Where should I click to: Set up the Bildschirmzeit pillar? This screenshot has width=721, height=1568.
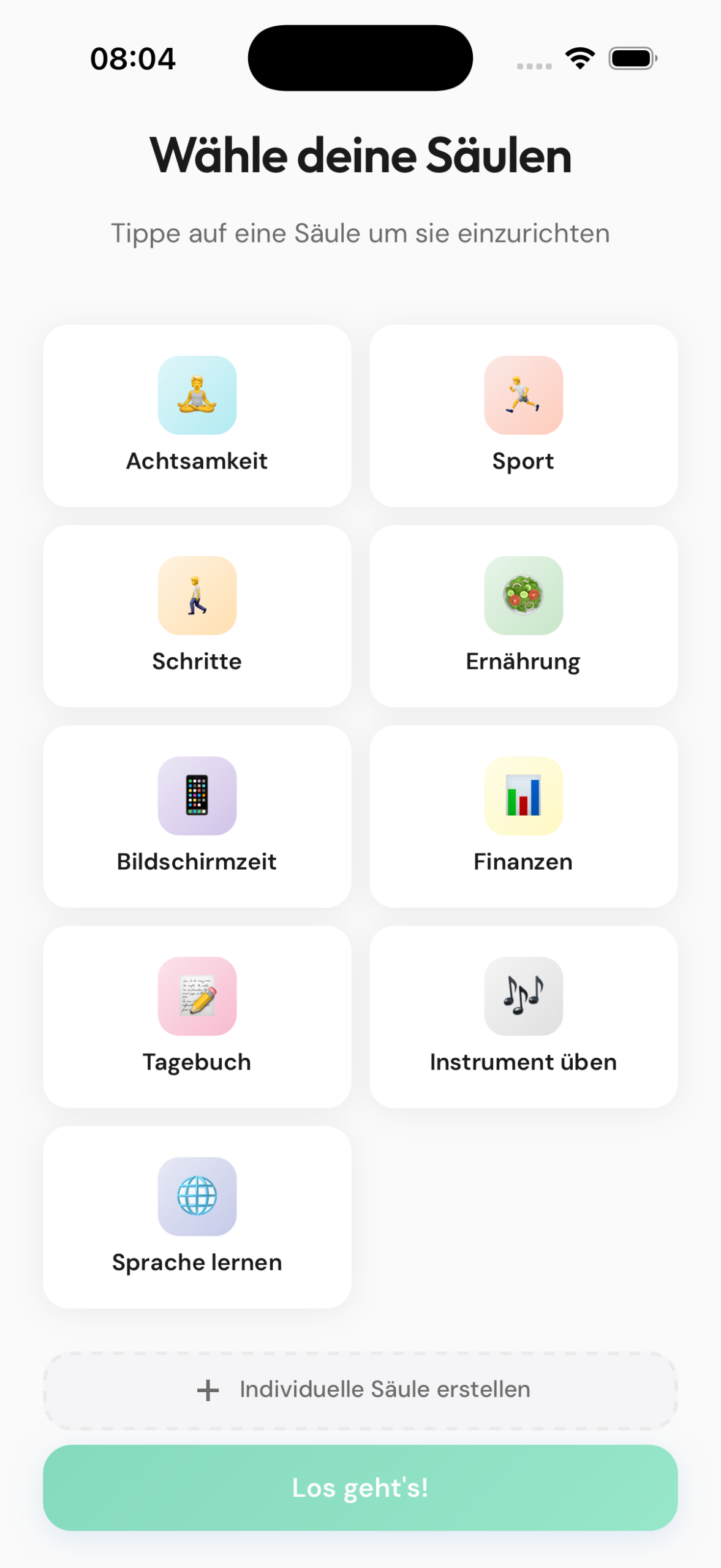[x=197, y=816]
